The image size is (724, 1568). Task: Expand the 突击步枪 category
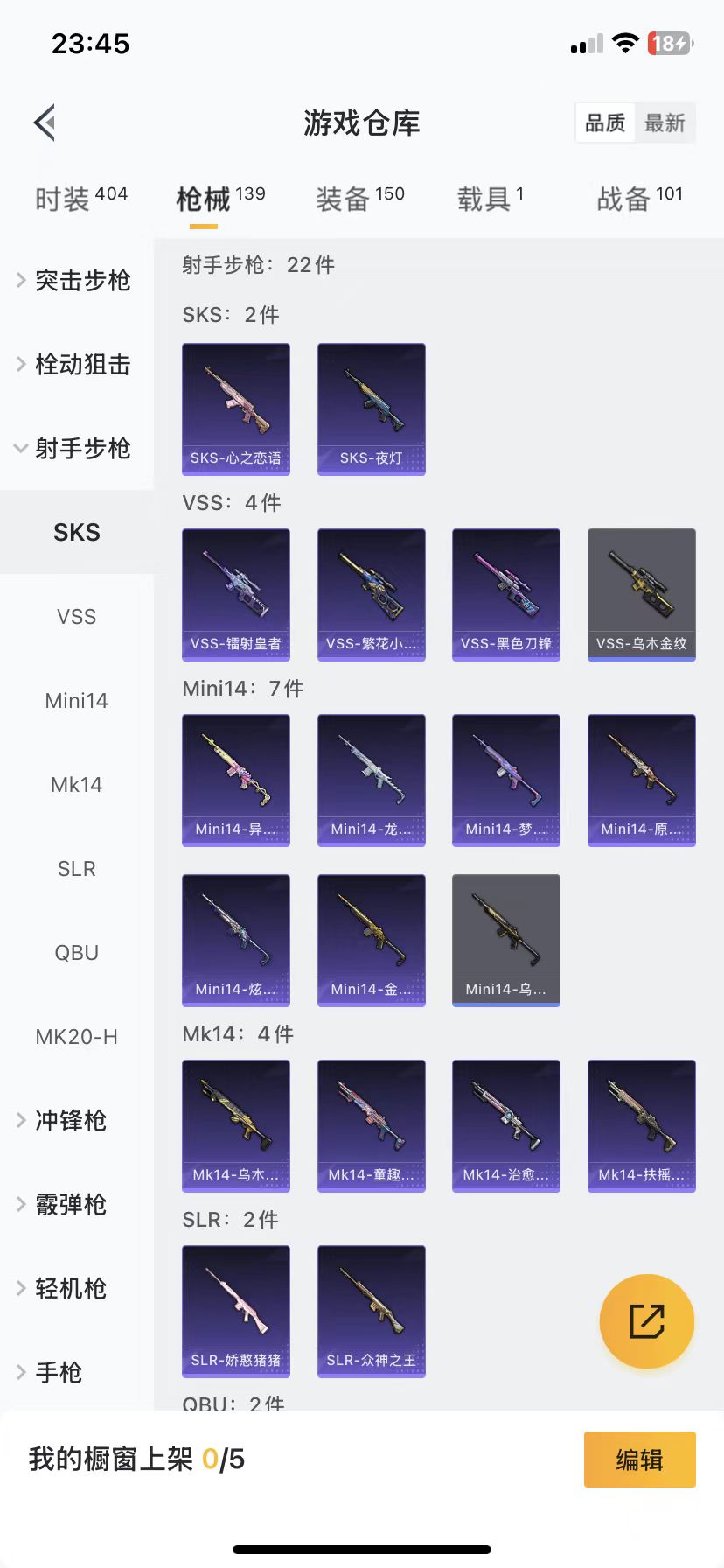pyautogui.click(x=76, y=281)
